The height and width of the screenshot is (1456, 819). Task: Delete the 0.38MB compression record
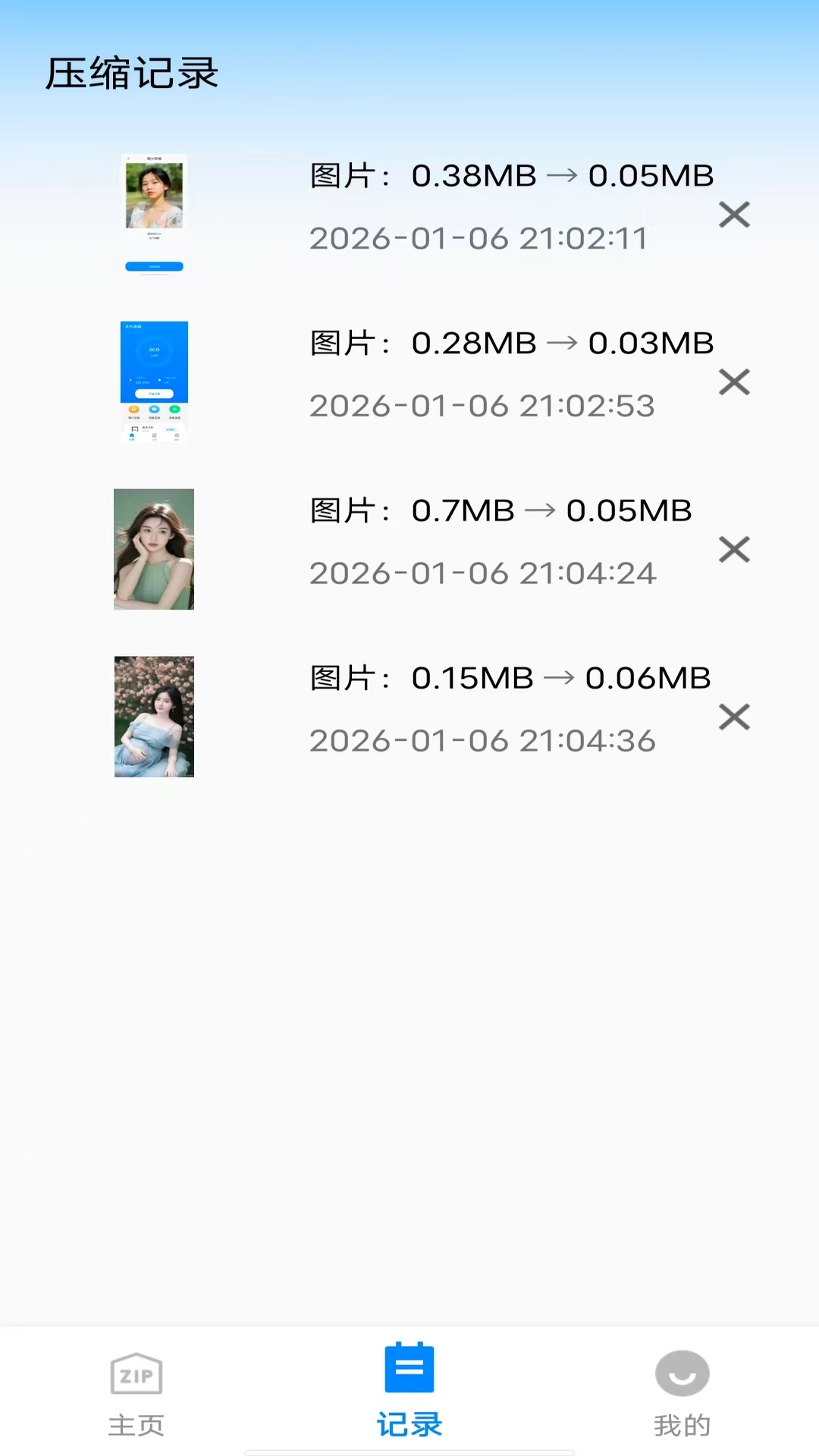pyautogui.click(x=733, y=215)
